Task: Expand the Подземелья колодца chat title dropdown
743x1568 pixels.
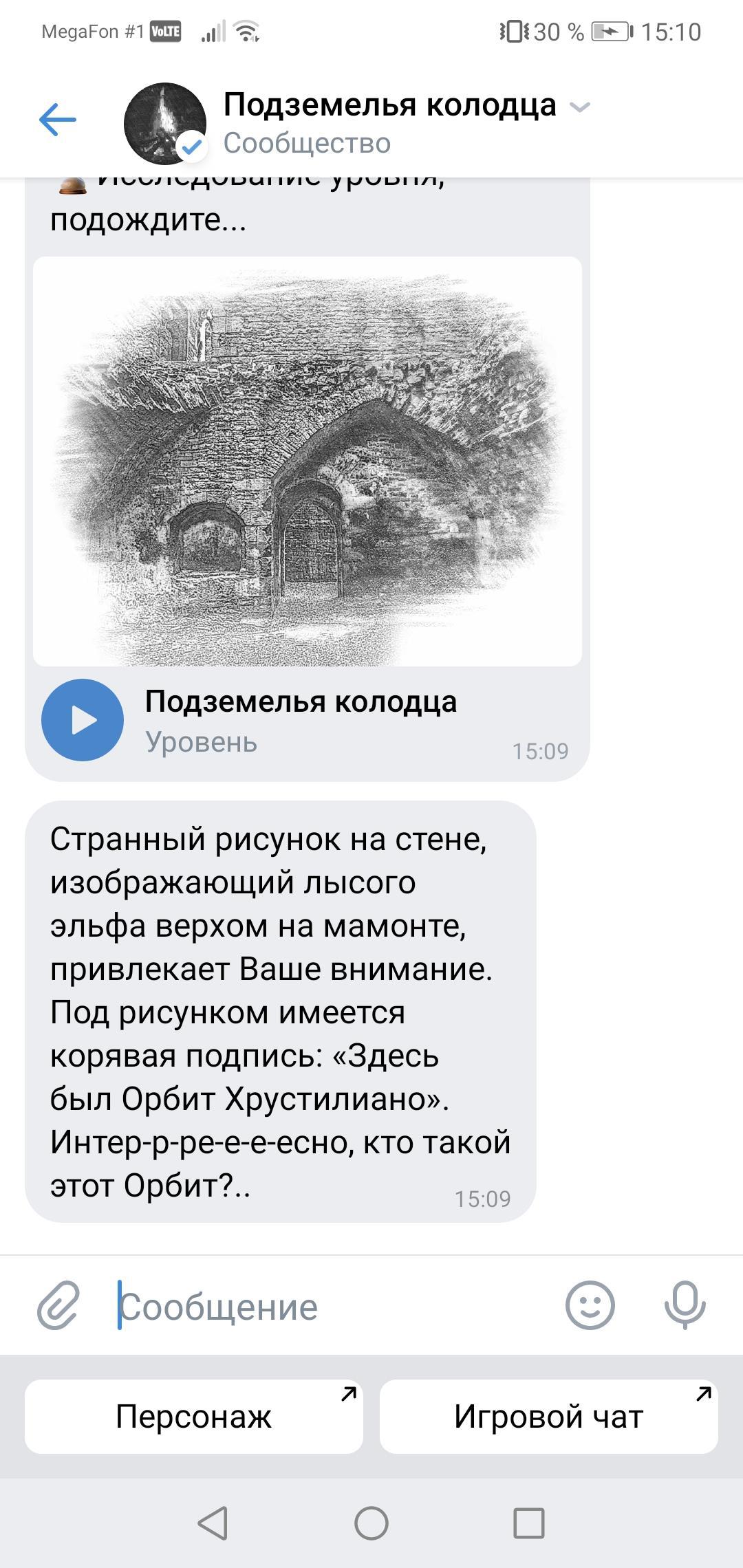Action: tap(581, 107)
